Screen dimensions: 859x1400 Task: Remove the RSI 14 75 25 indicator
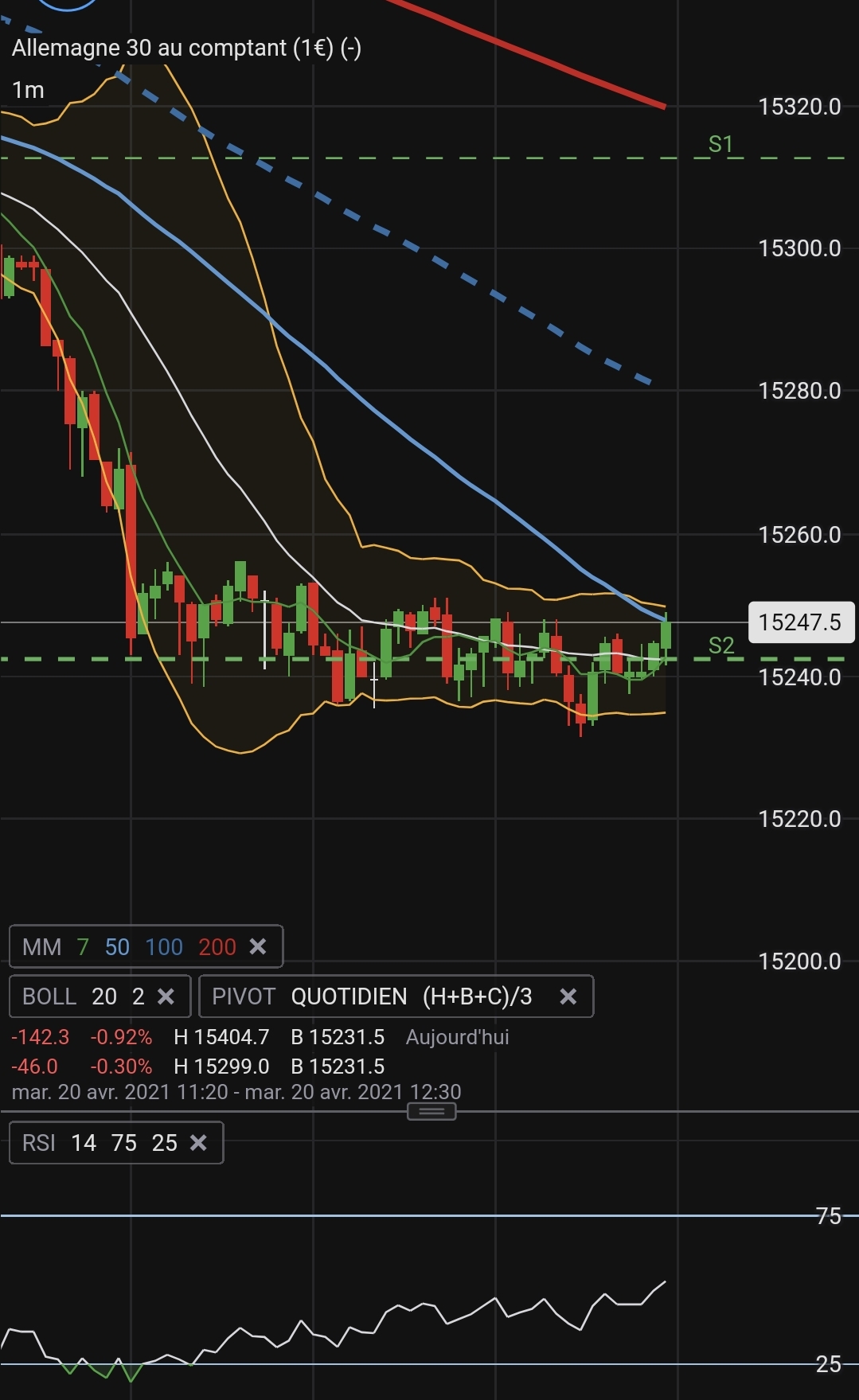198,1143
